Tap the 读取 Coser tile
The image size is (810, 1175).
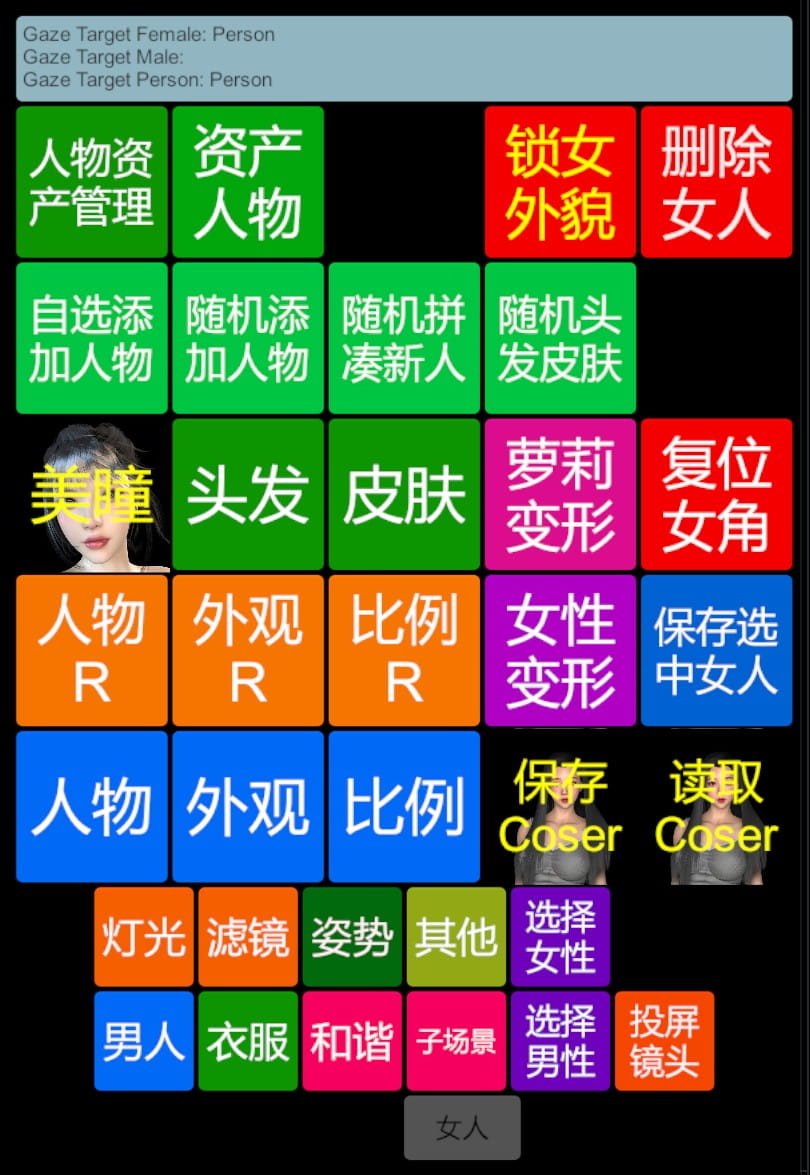coord(716,808)
